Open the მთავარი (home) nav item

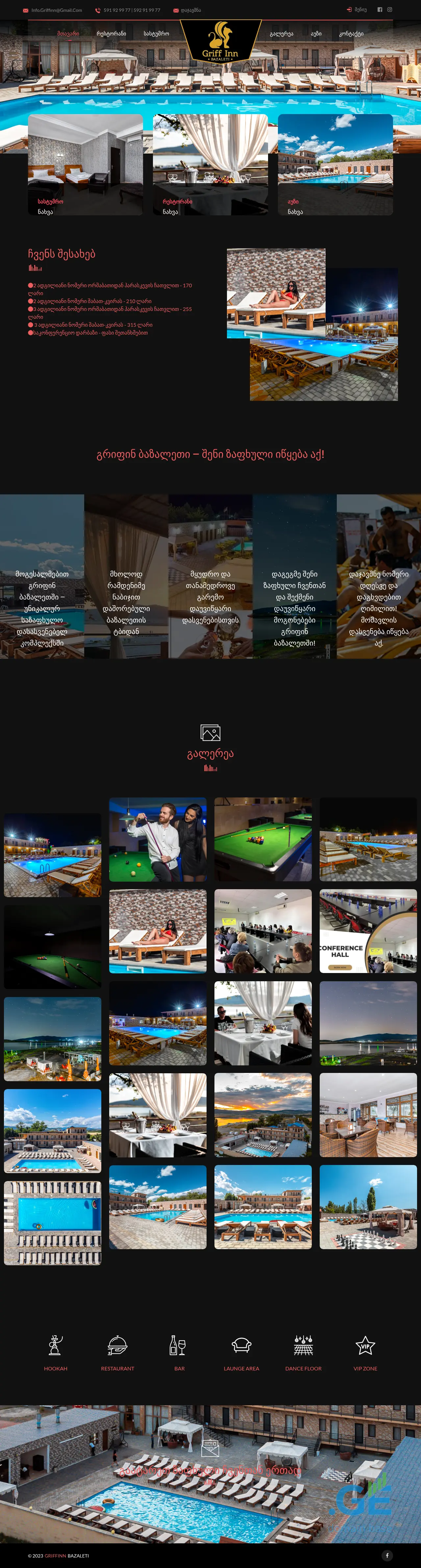pyautogui.click(x=68, y=34)
